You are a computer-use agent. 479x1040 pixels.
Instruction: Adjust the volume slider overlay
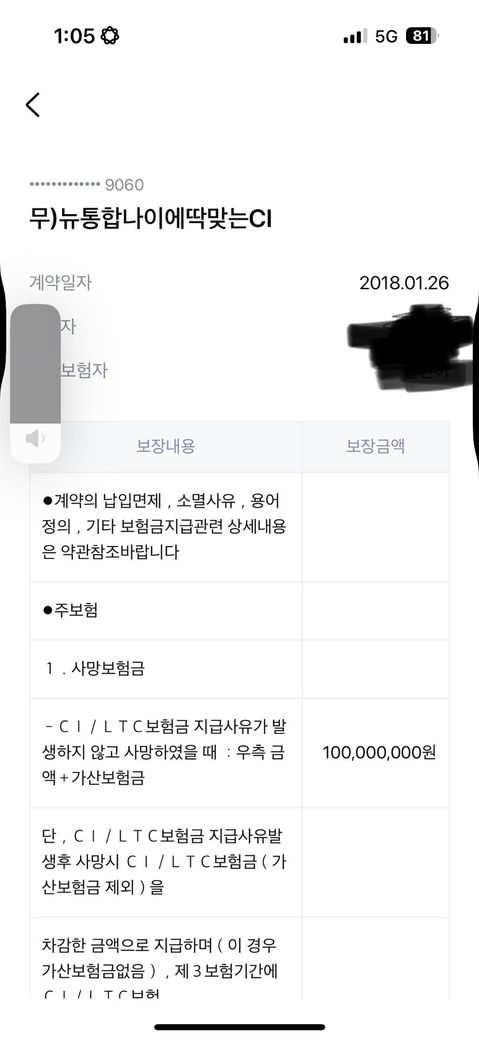35,383
